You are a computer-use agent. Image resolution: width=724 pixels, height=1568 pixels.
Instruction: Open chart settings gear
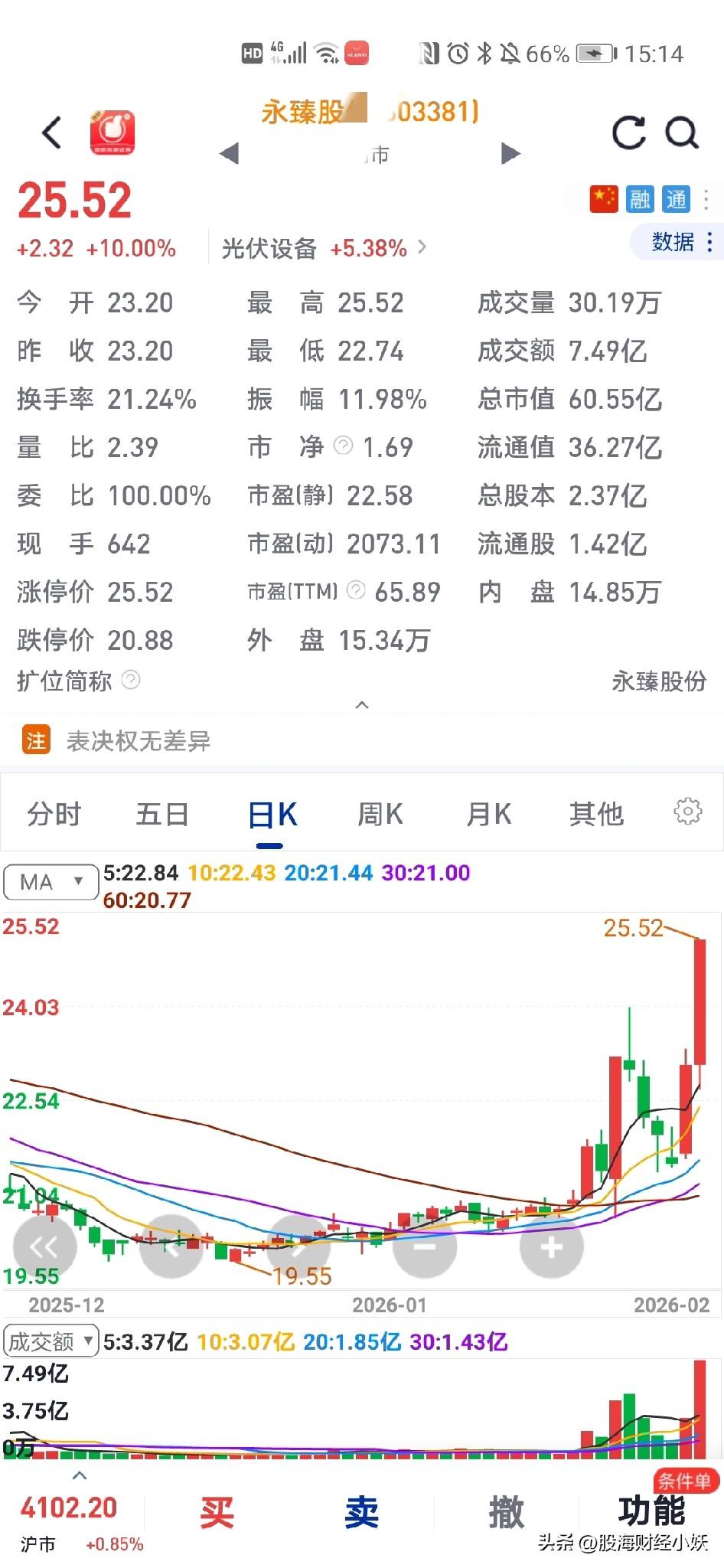688,812
